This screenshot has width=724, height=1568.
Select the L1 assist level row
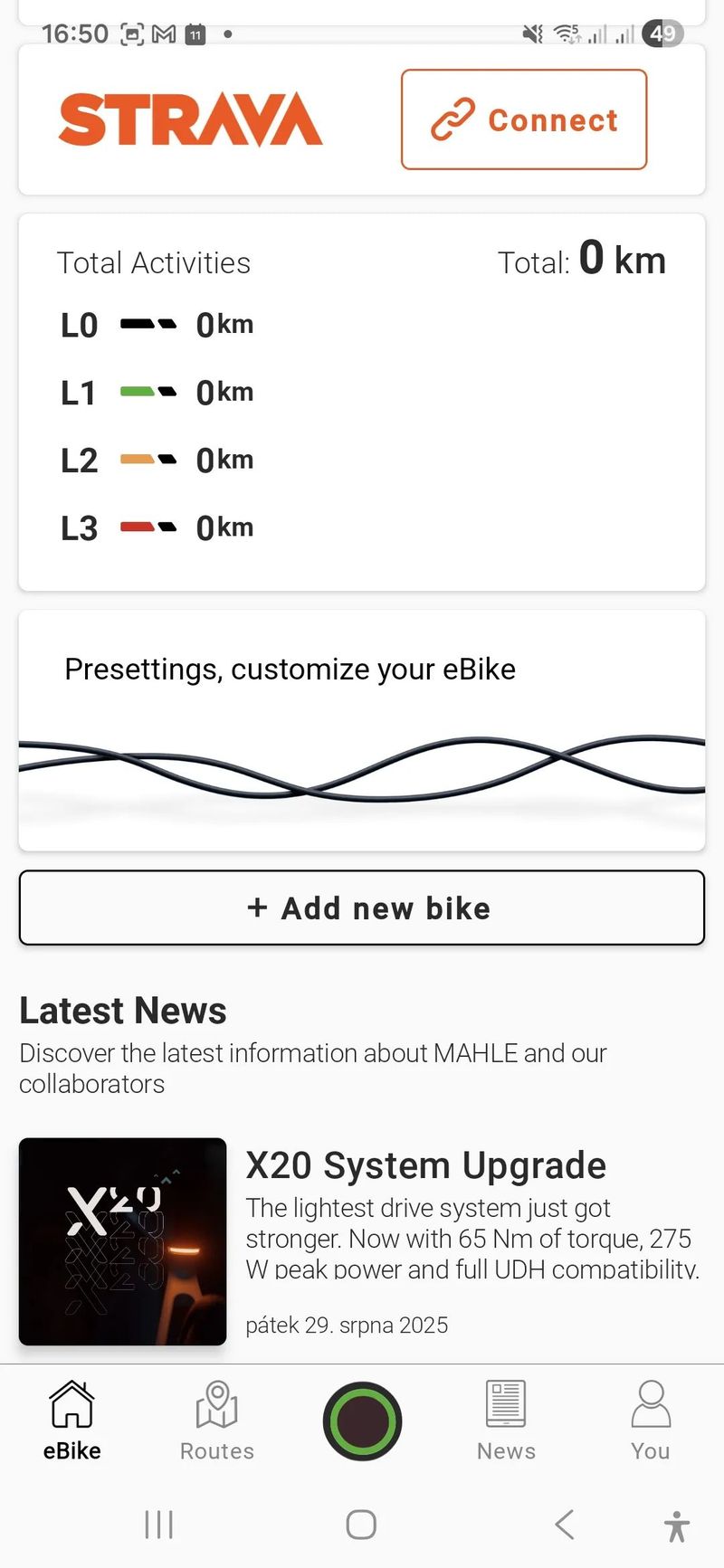coord(154,391)
